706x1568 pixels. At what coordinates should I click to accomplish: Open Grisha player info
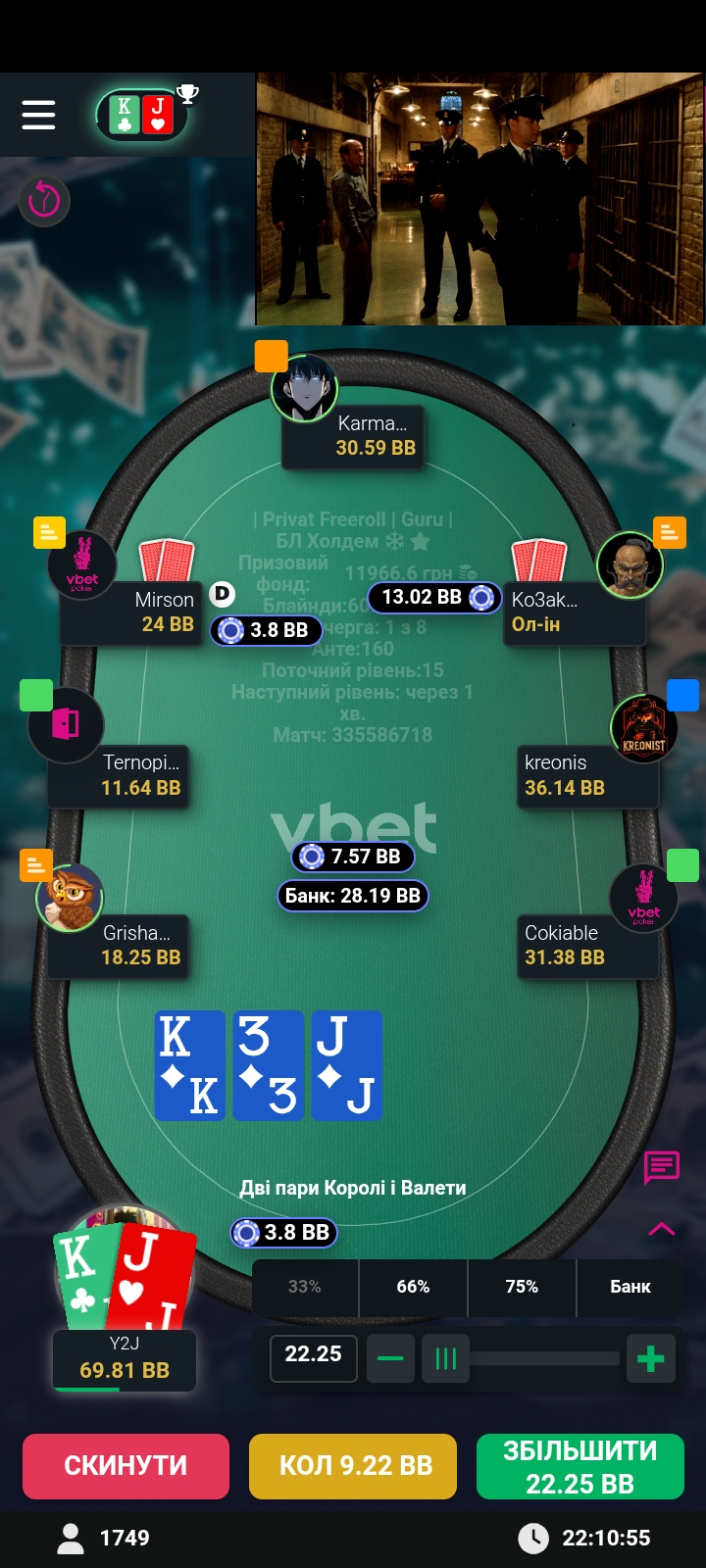[71, 898]
